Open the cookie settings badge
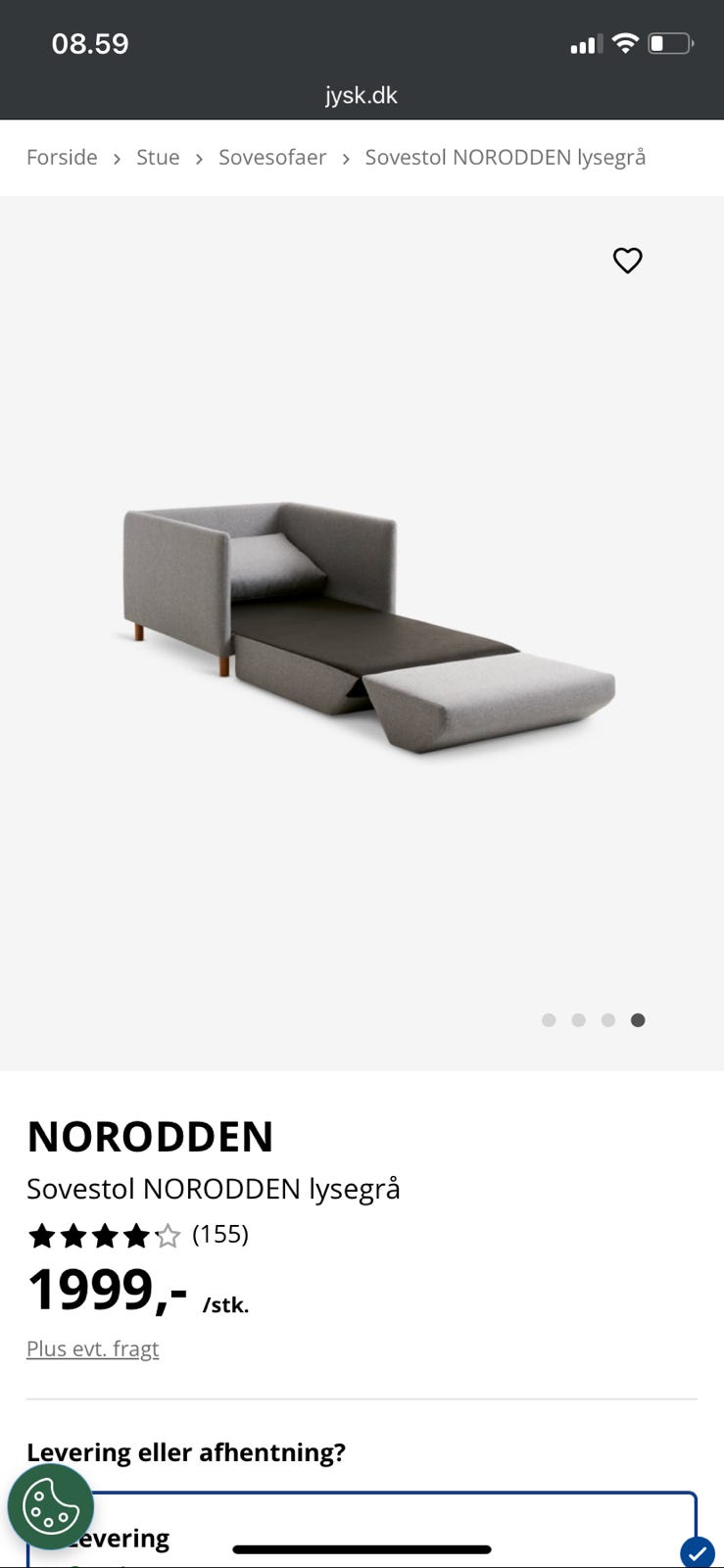This screenshot has width=724, height=1568. click(x=50, y=1506)
